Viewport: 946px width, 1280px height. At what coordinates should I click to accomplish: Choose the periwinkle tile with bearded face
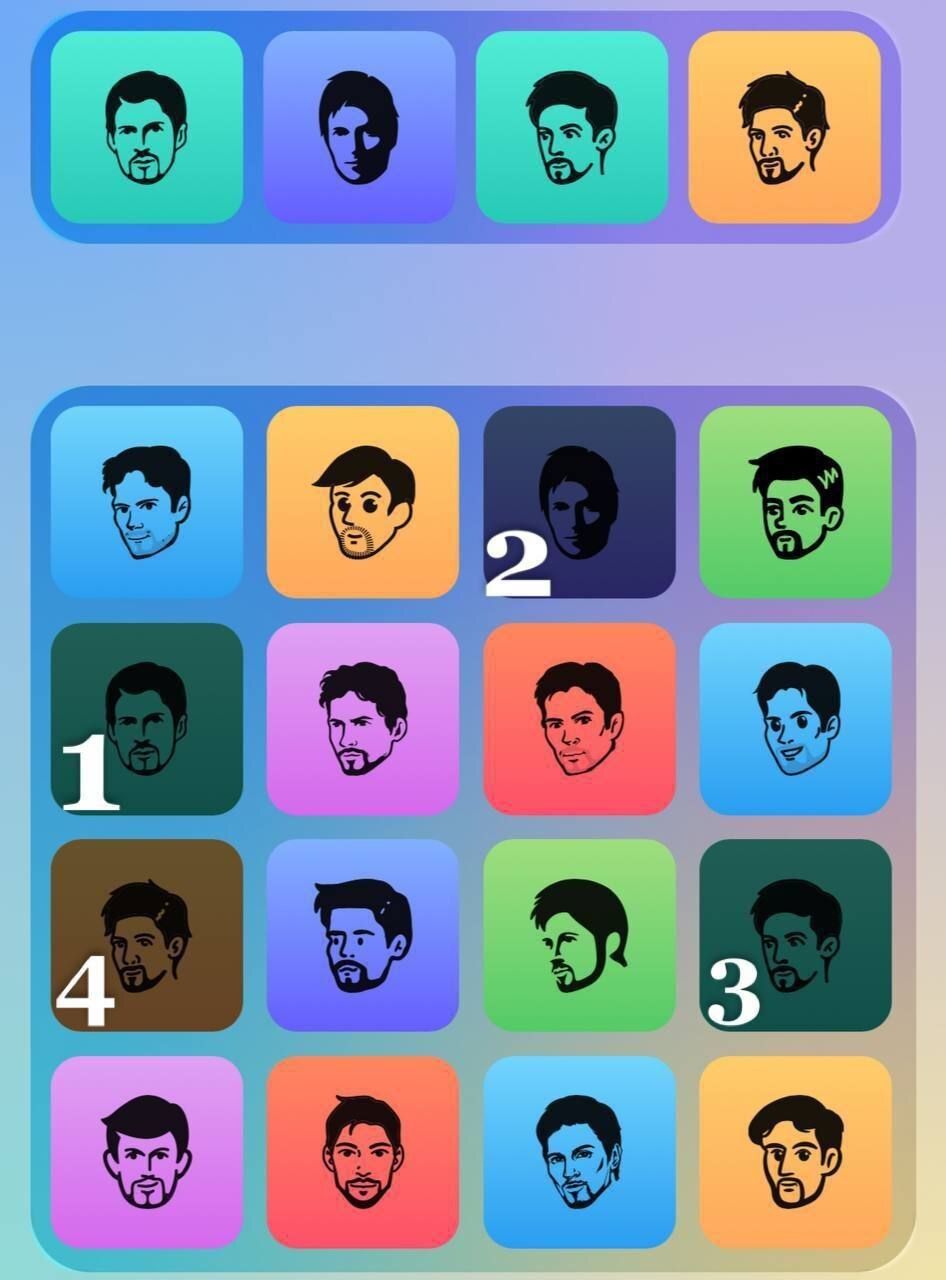pos(363,935)
